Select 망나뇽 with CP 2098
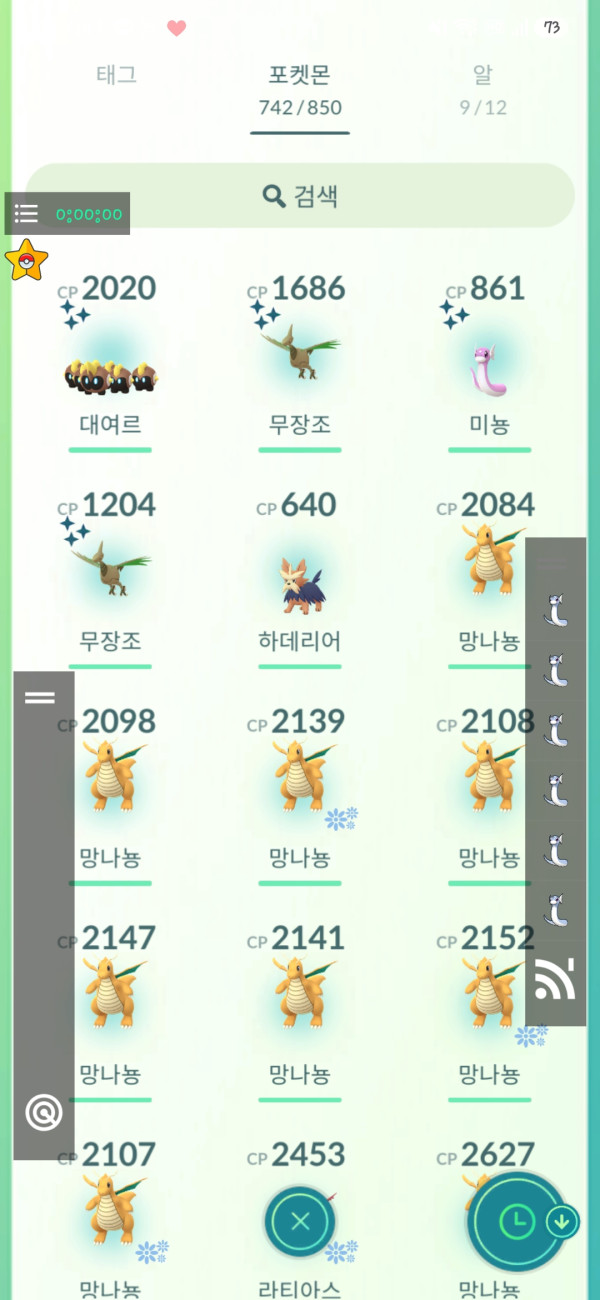600x1300 pixels. (x=110, y=795)
